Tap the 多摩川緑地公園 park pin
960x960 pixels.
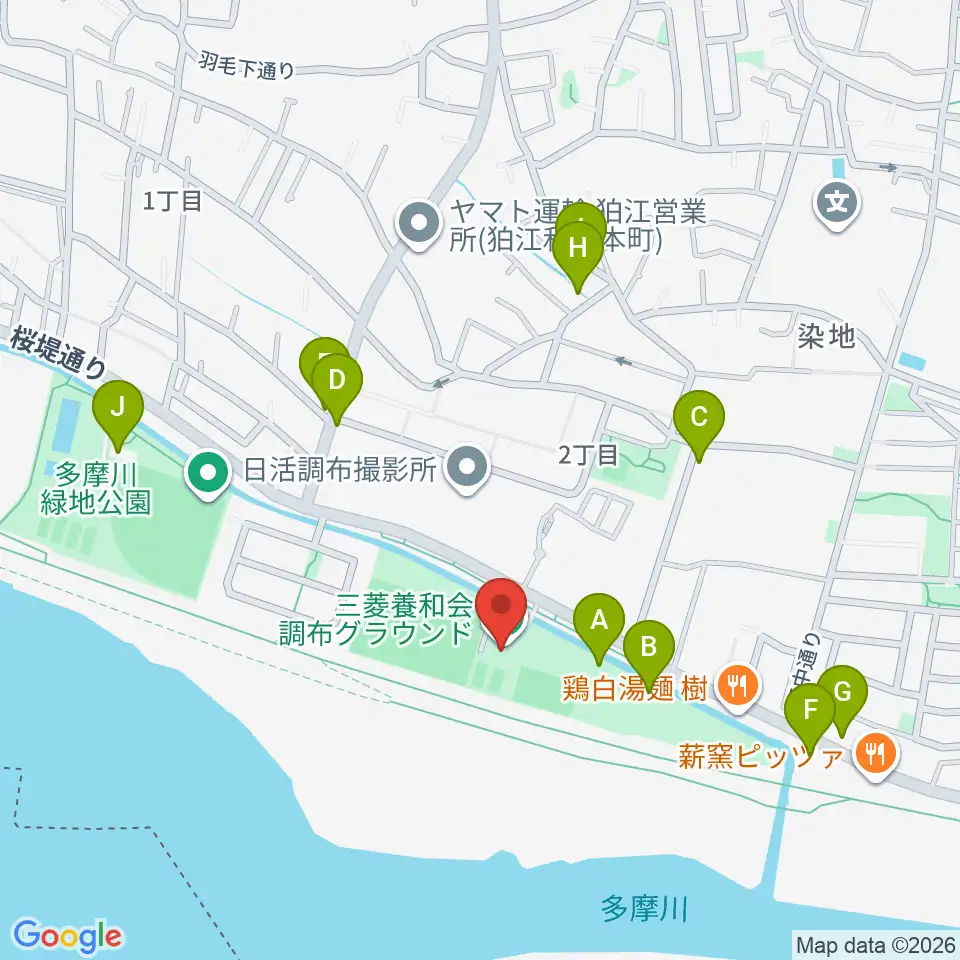coord(208,474)
